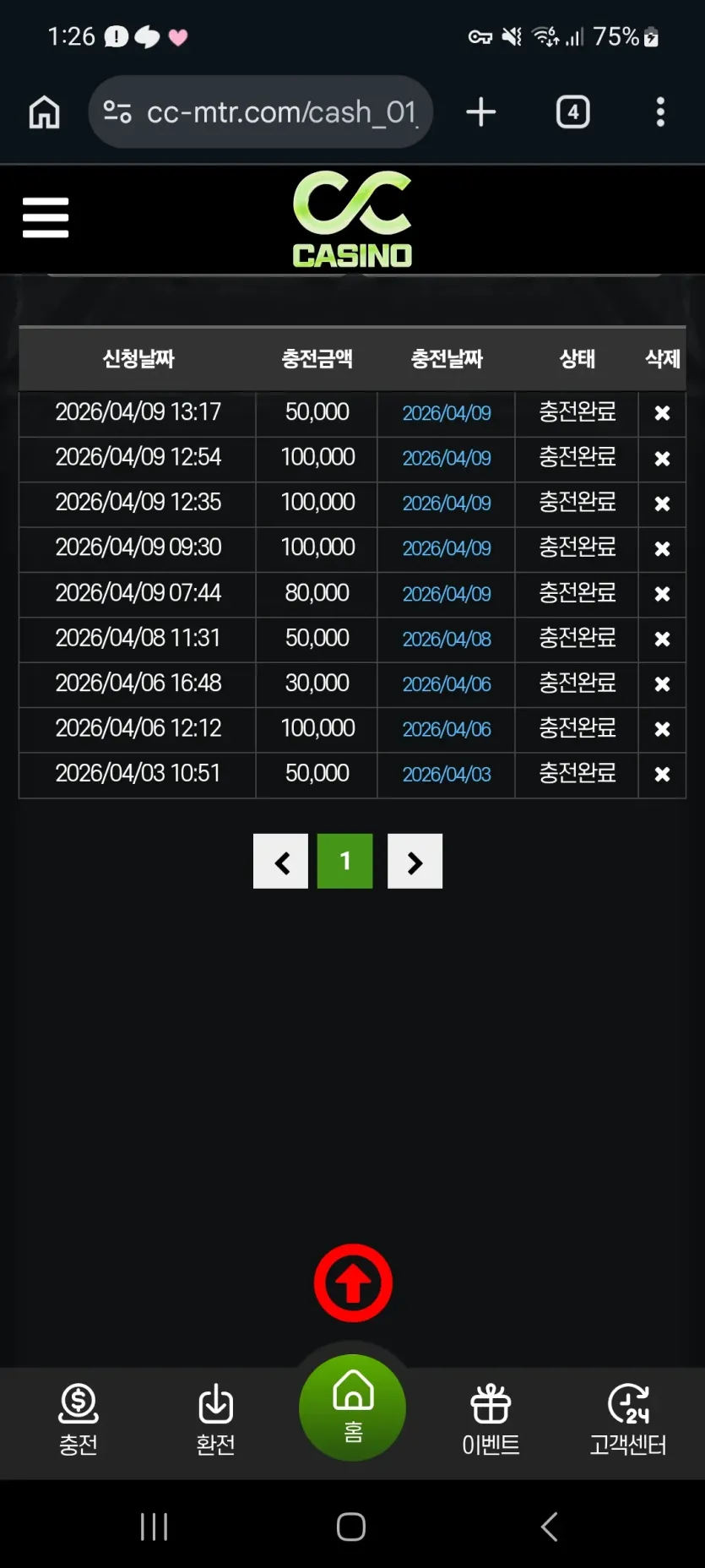Screen dimensions: 705x1568
Task: Switch to the 환전 tab
Action: tap(216, 1420)
